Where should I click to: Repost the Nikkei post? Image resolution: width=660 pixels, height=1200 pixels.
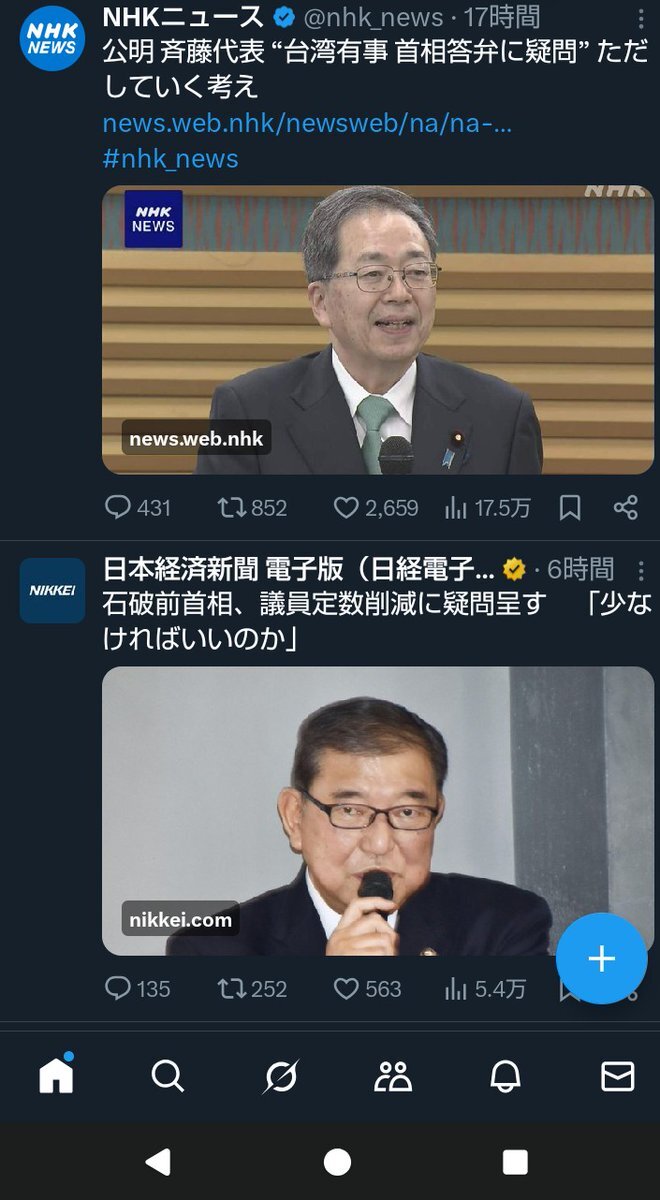pos(253,989)
